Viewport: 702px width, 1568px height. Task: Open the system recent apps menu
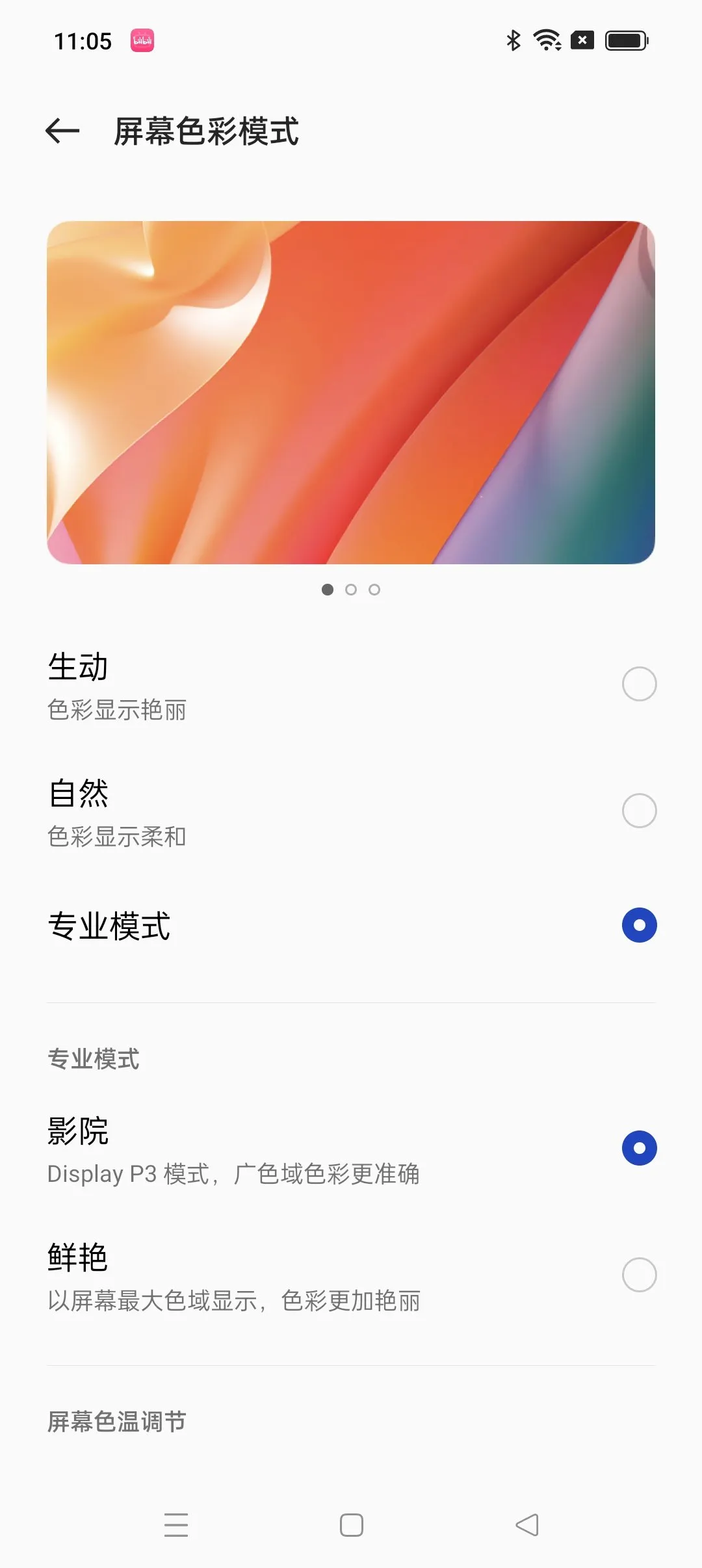[176, 1524]
